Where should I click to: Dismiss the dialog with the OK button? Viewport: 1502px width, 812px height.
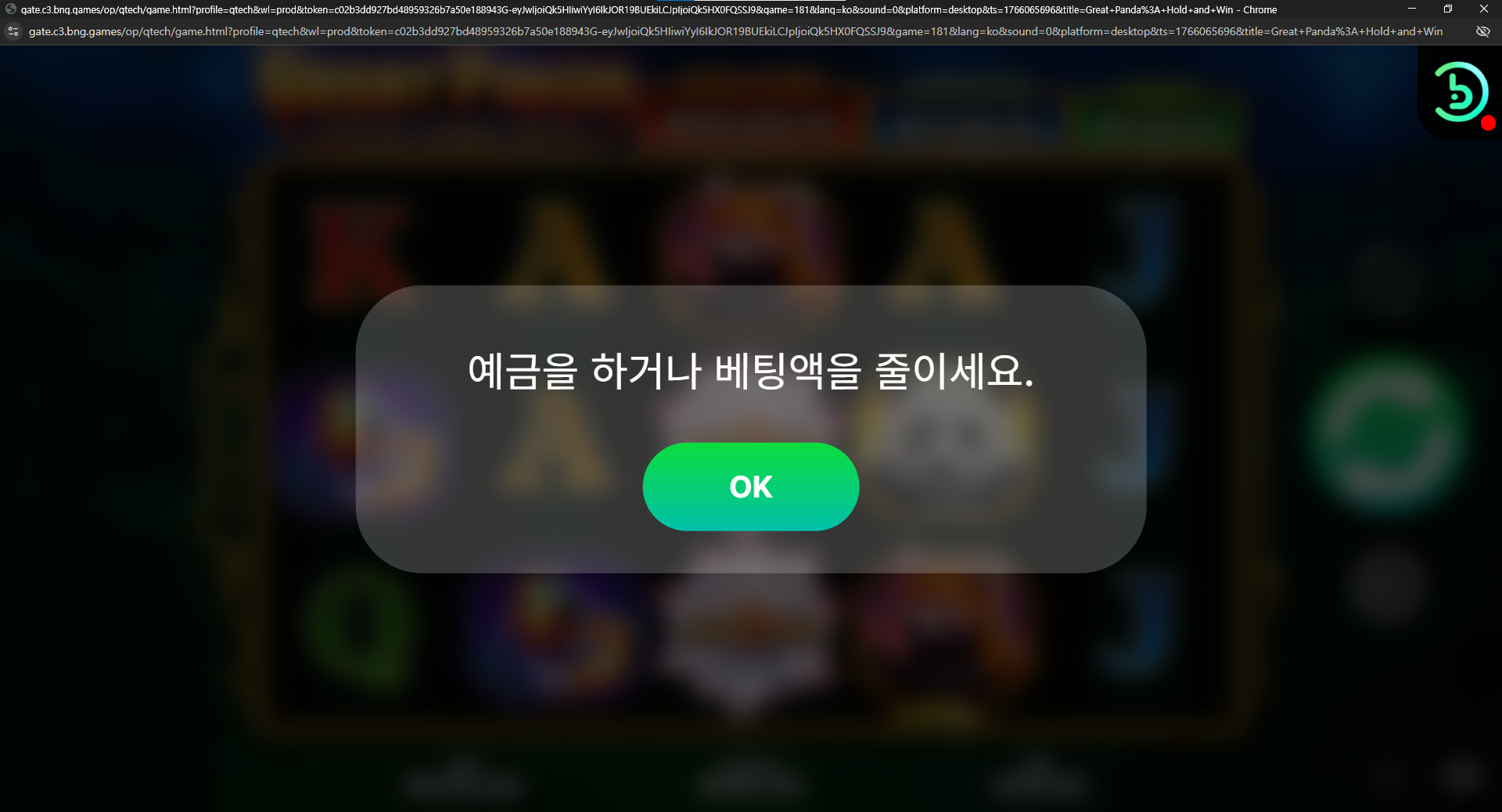click(750, 487)
